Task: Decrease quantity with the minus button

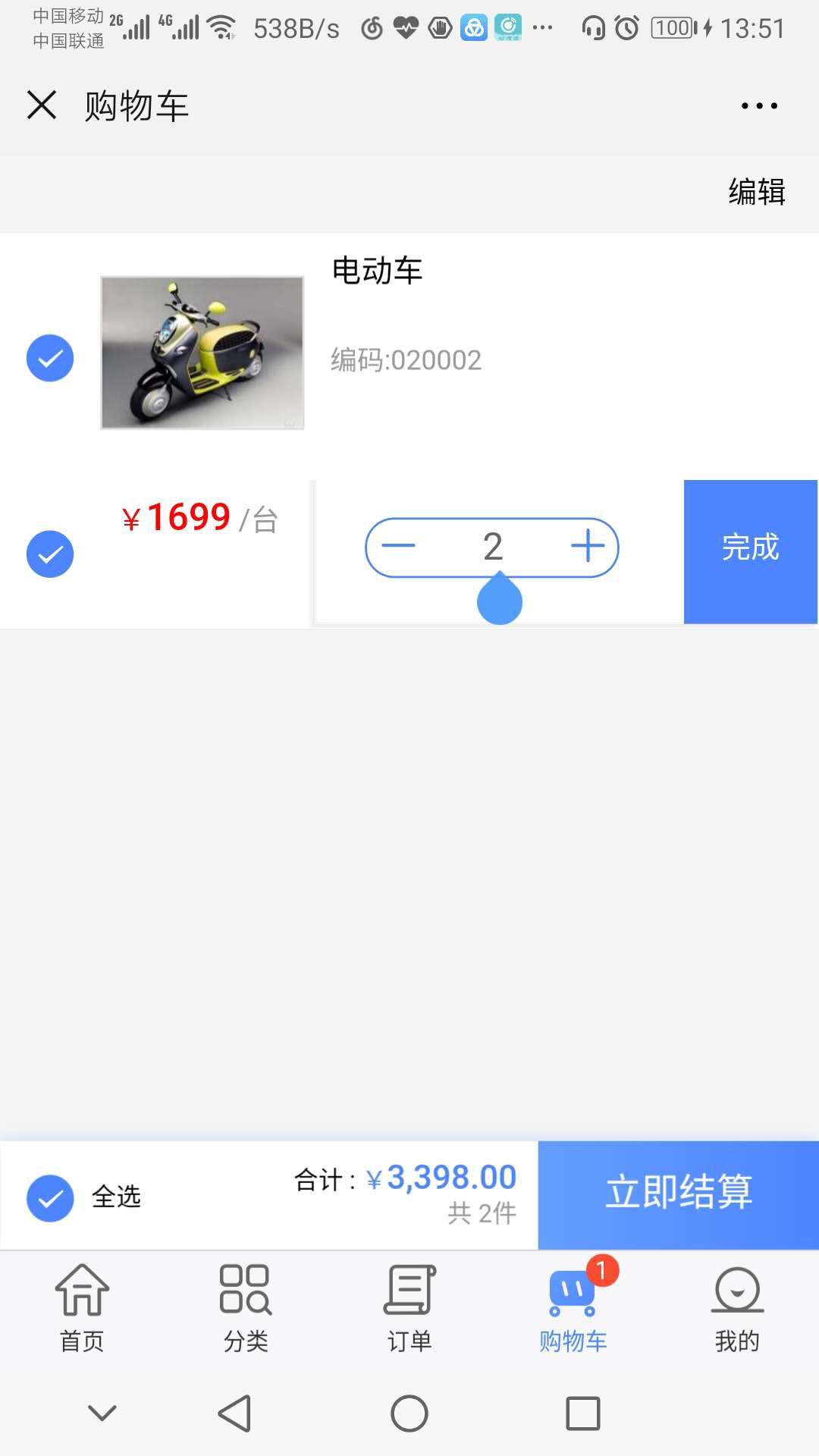Action: pos(399,547)
